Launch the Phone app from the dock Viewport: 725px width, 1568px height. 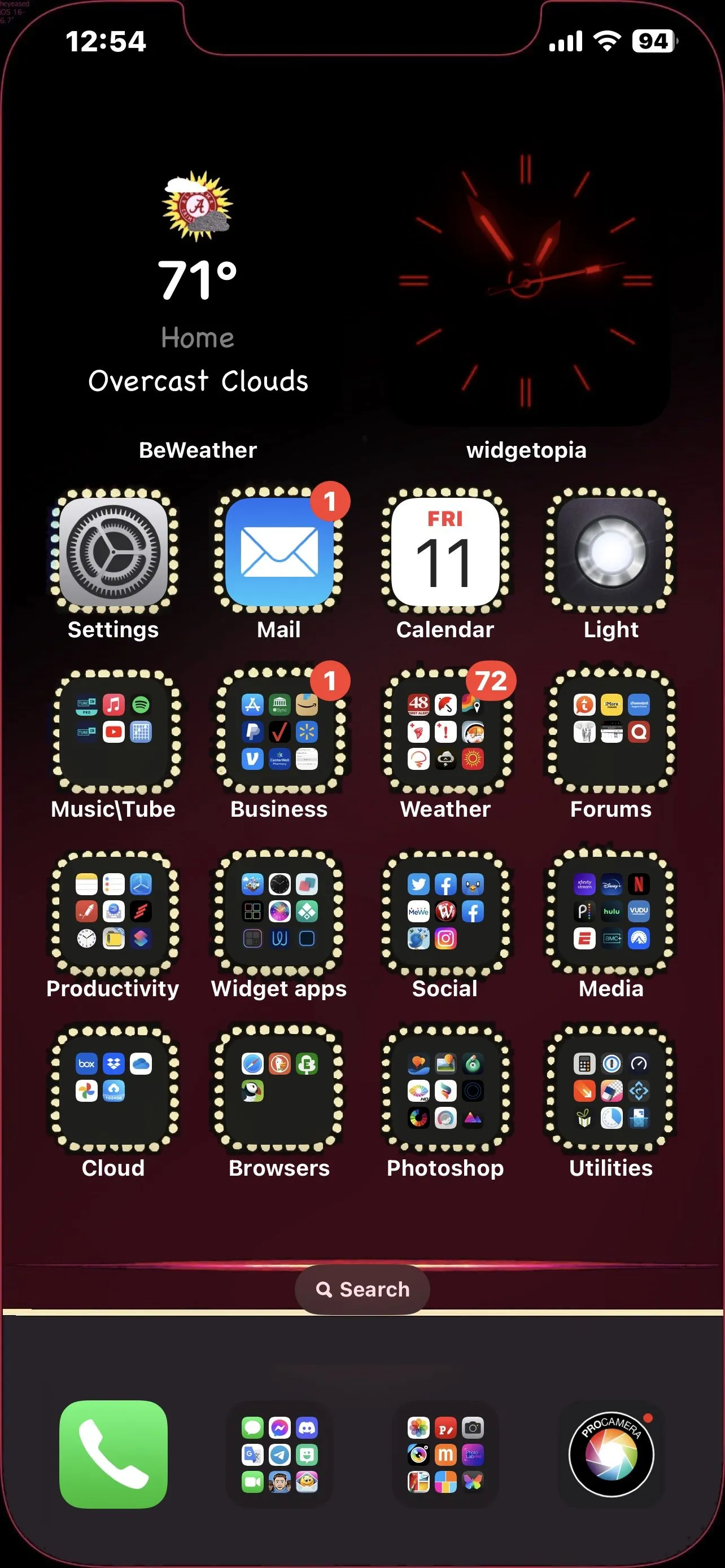pos(113,1454)
